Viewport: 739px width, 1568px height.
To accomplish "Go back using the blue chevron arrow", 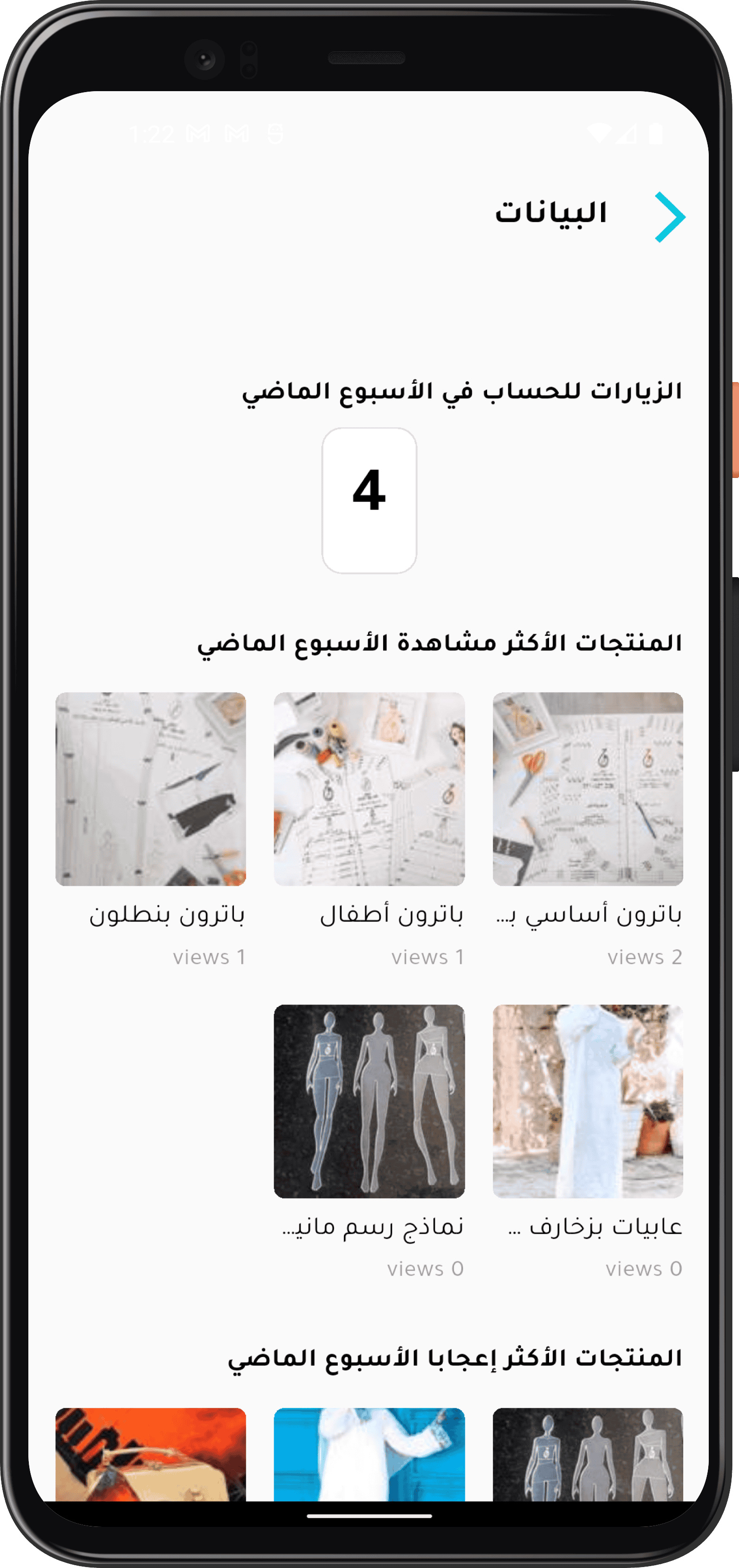I will pos(670,217).
